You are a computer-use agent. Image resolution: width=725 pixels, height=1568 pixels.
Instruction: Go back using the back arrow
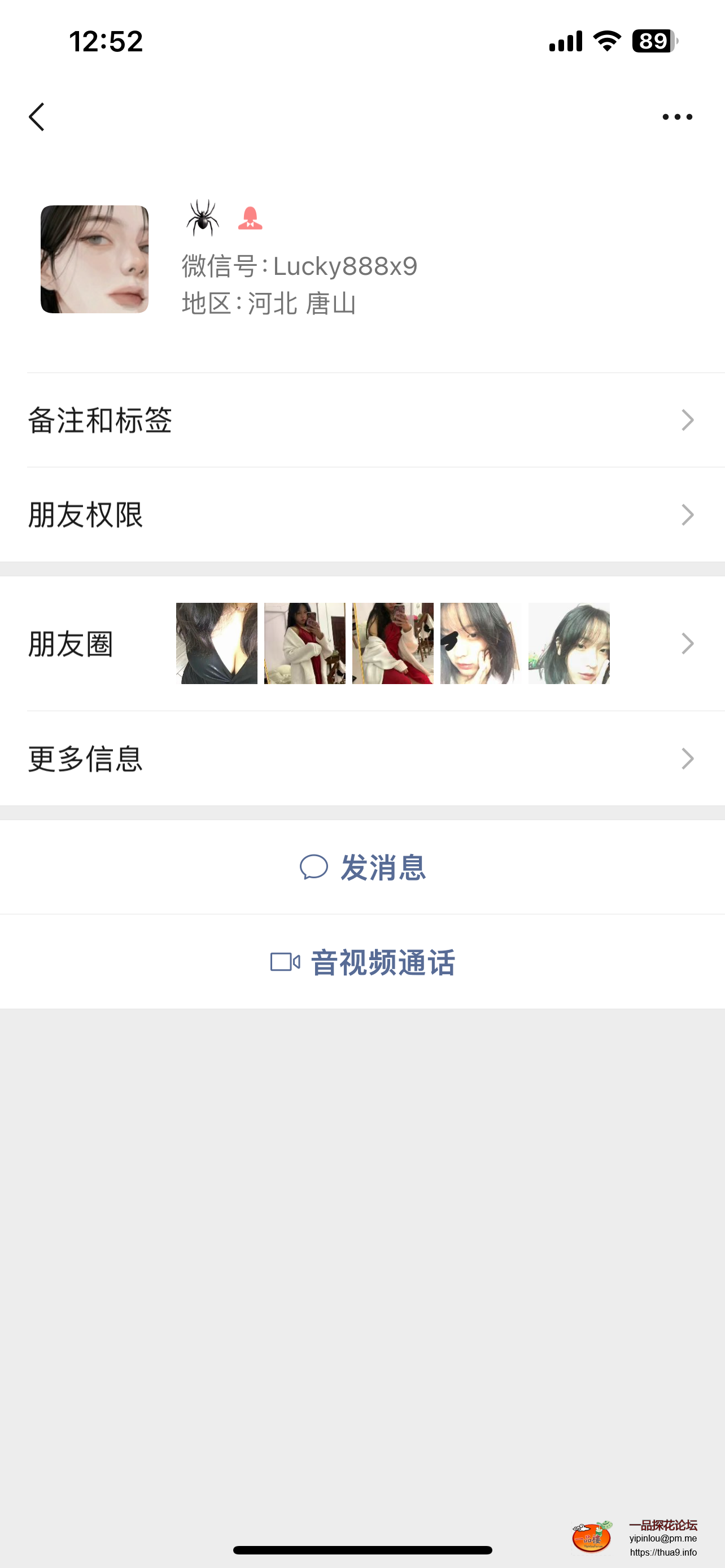coord(37,116)
